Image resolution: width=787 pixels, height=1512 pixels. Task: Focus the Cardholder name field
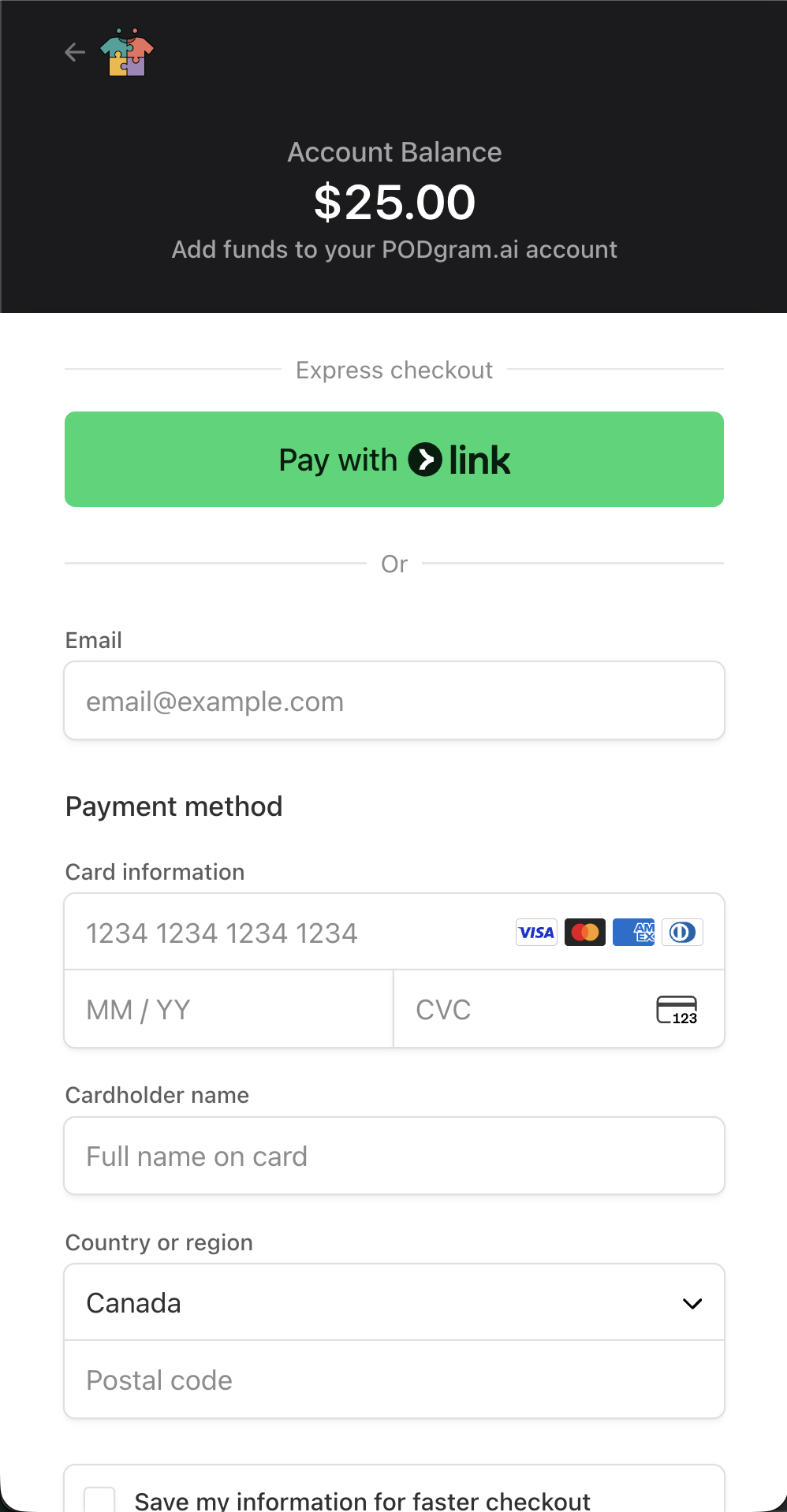(x=393, y=1156)
